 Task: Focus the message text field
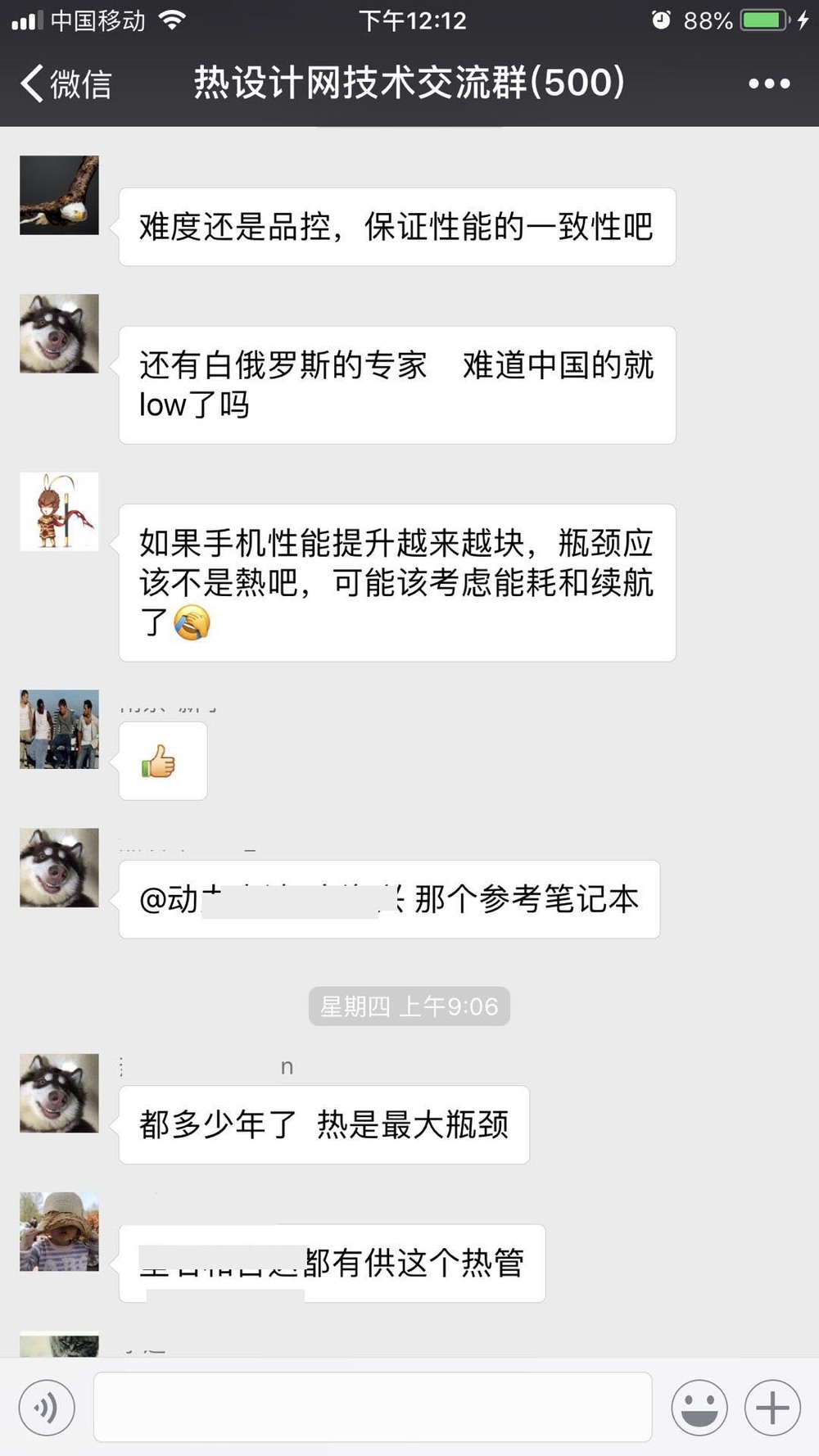pos(373,1407)
